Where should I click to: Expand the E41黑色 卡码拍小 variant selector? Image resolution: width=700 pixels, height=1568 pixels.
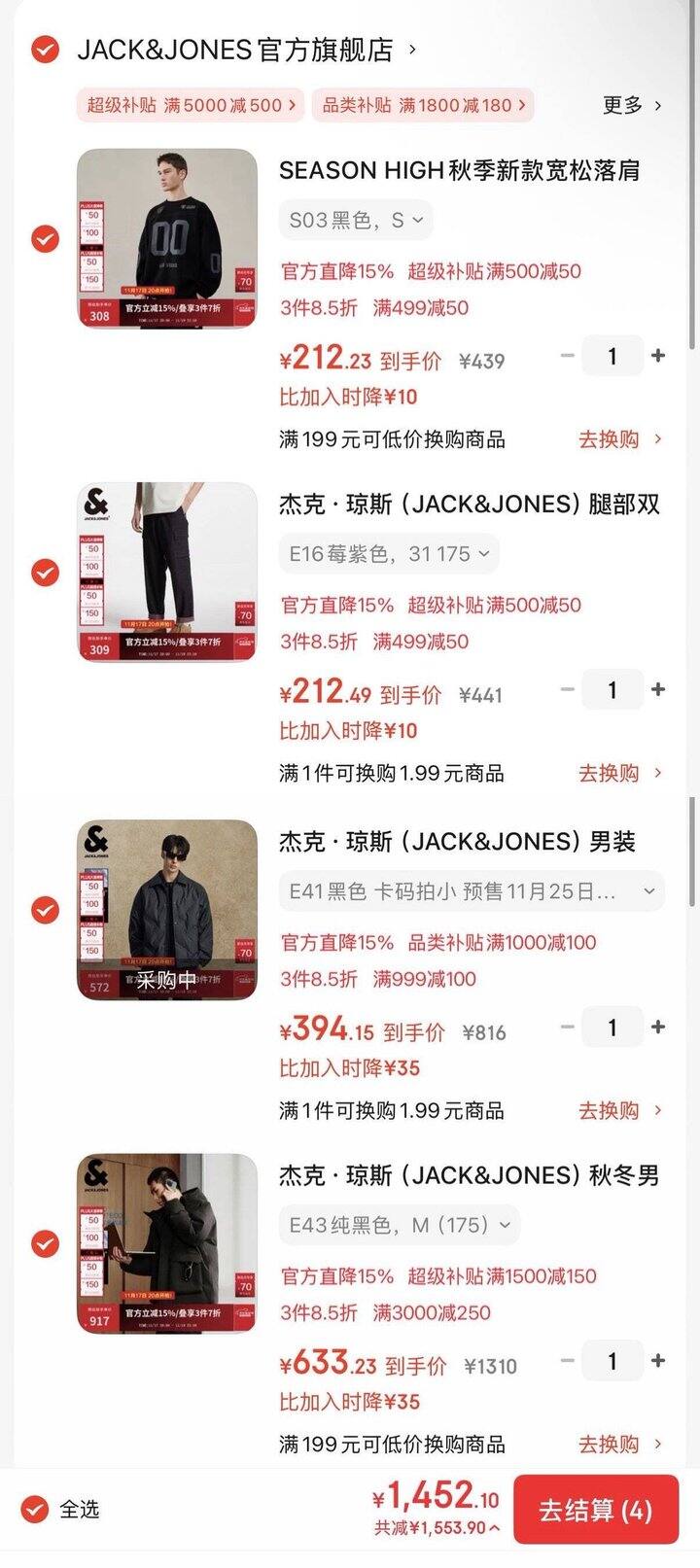[472, 890]
